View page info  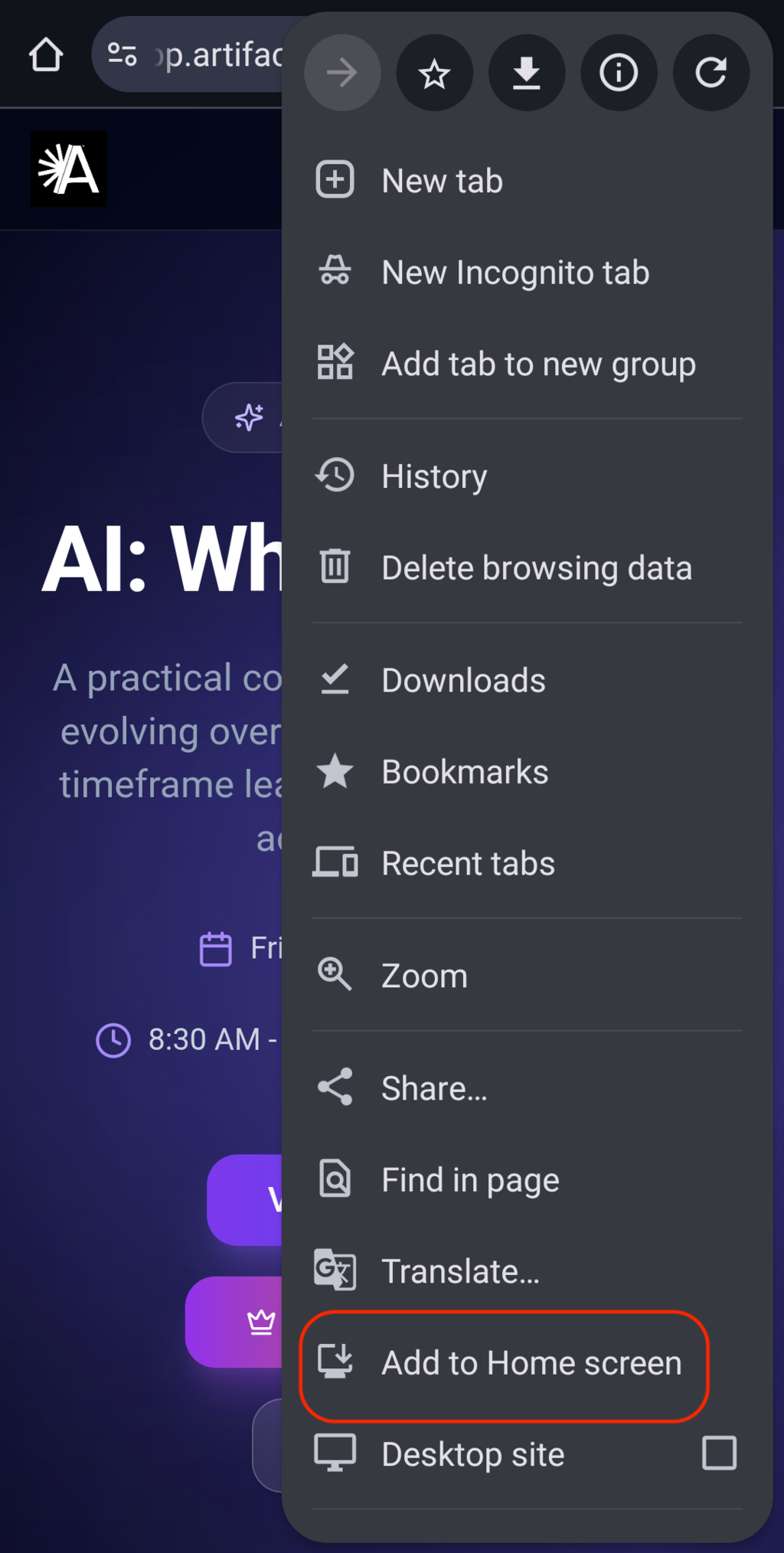pyautogui.click(x=619, y=74)
